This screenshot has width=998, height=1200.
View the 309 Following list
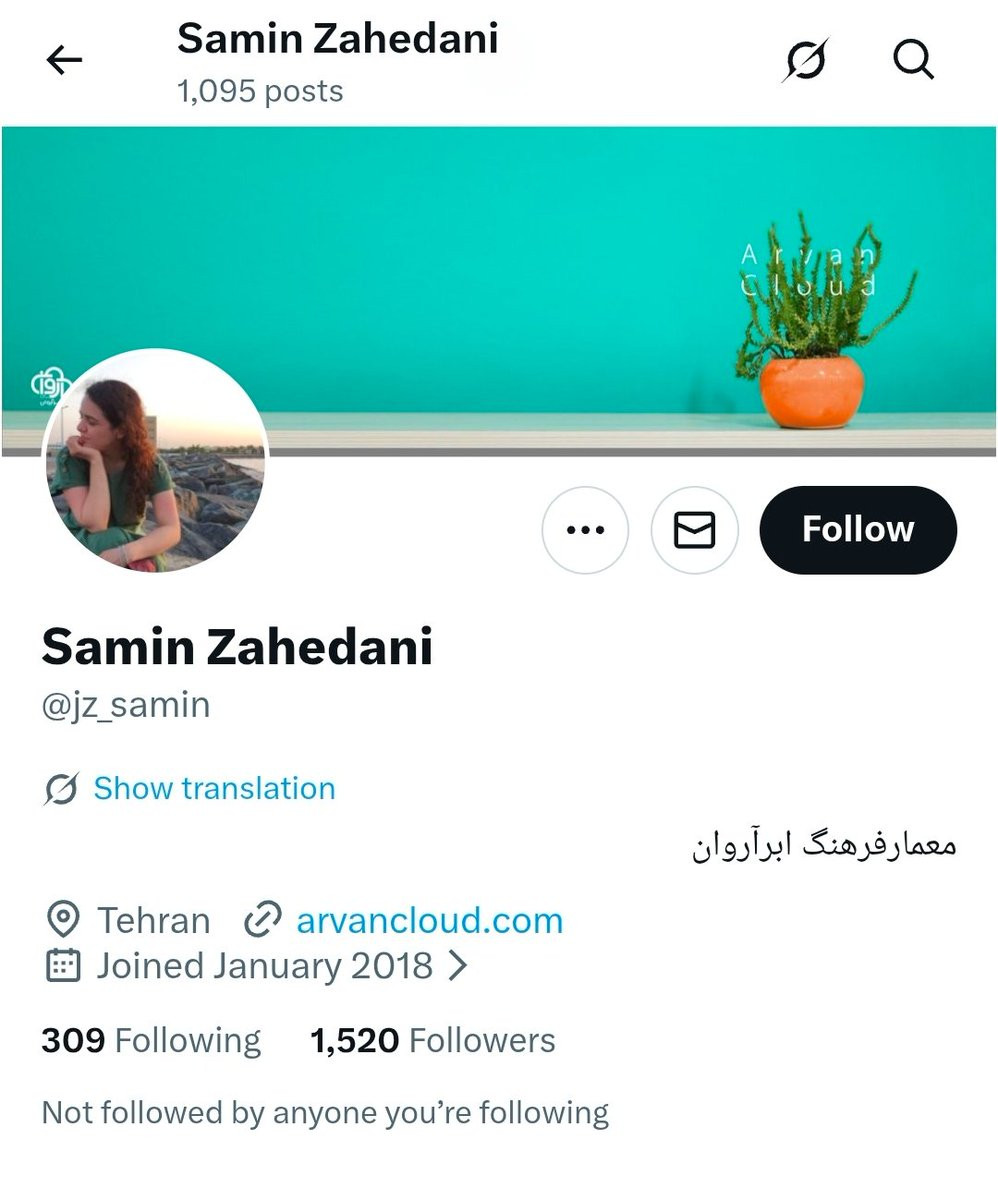[x=151, y=1040]
